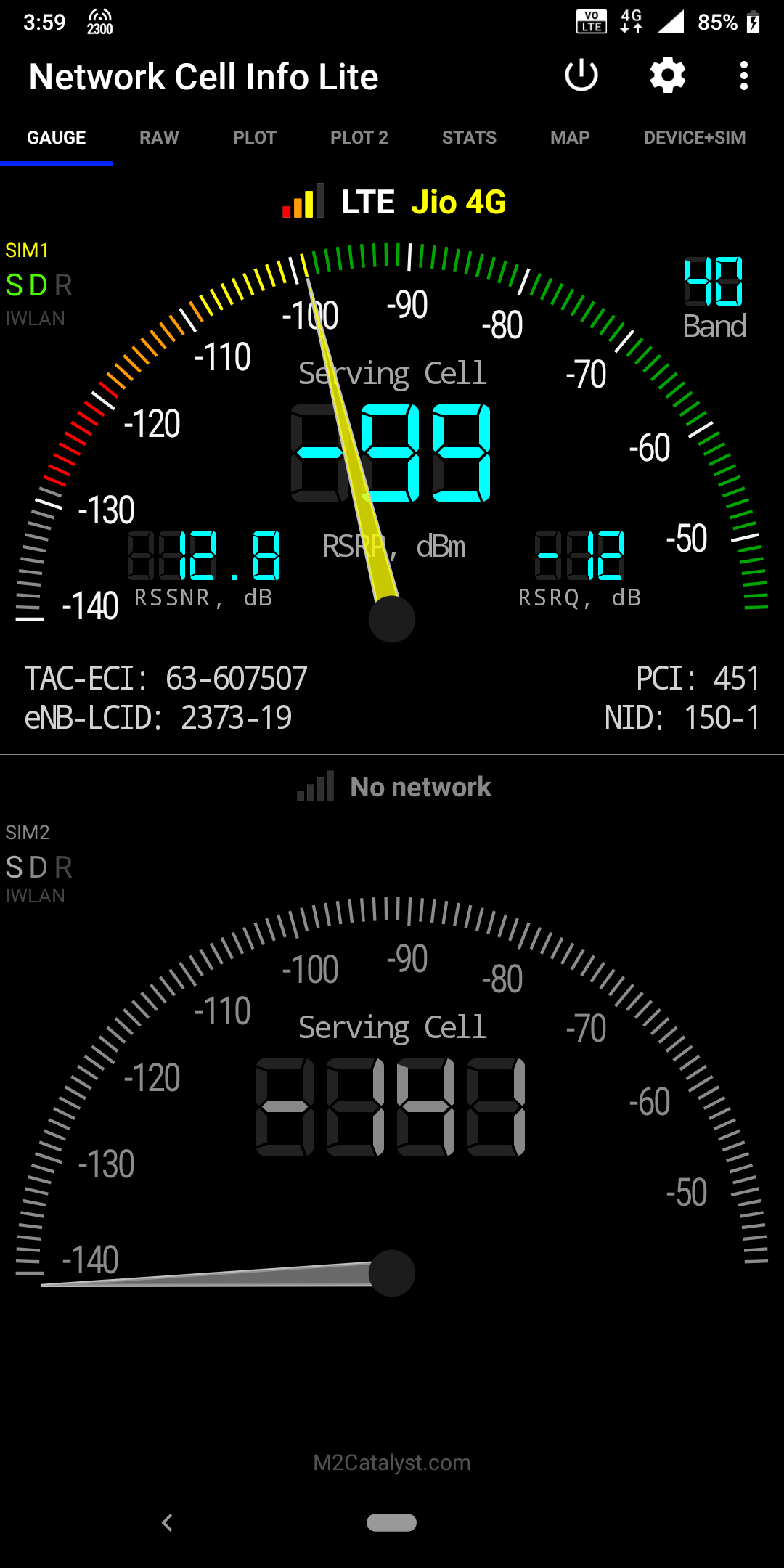784x1568 pixels.
Task: Go to the STATS tab
Action: 469,138
